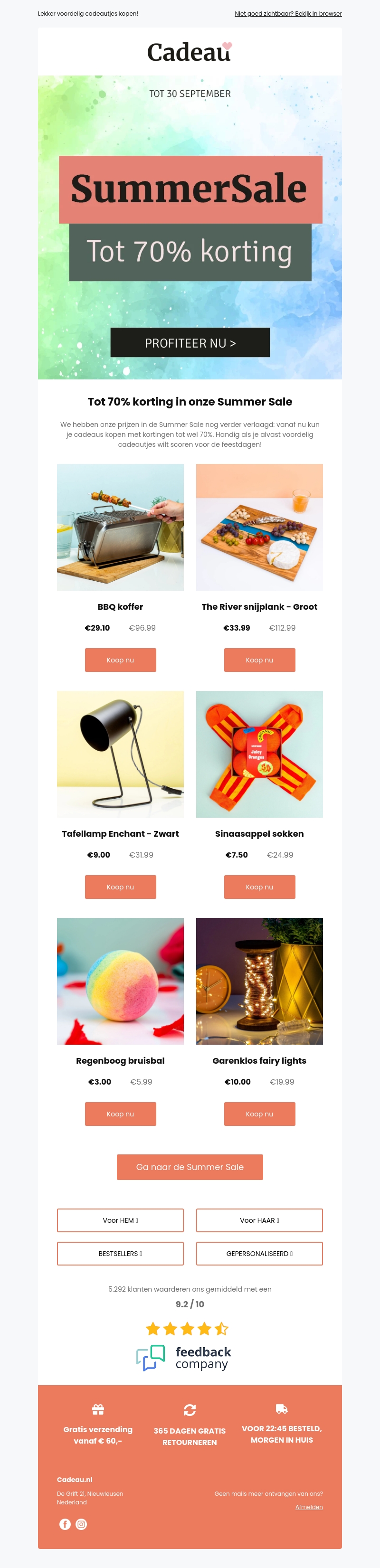Buy the Tafellamp Enchant via Koop nu
The width and height of the screenshot is (380, 1568).
tap(120, 887)
